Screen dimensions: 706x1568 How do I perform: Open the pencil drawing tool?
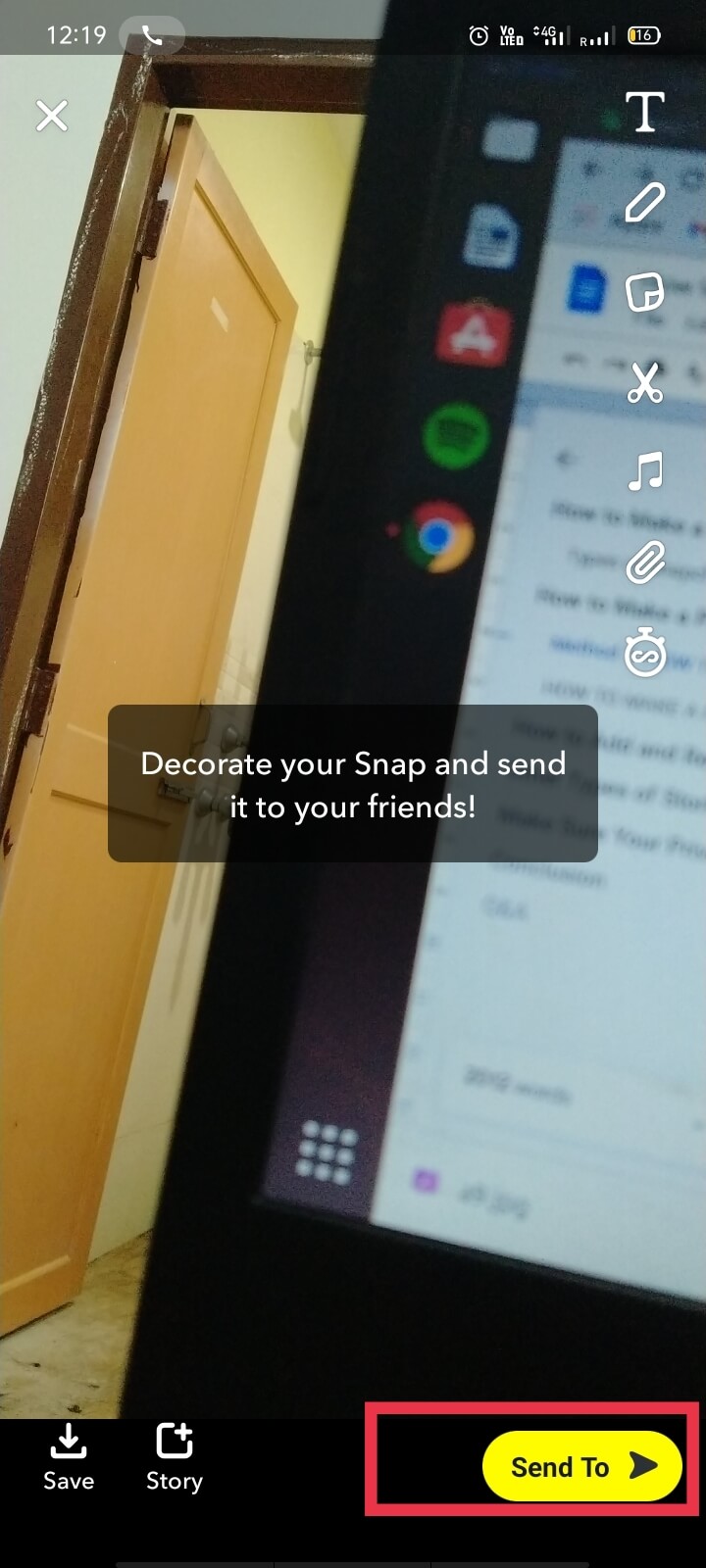[x=645, y=203]
